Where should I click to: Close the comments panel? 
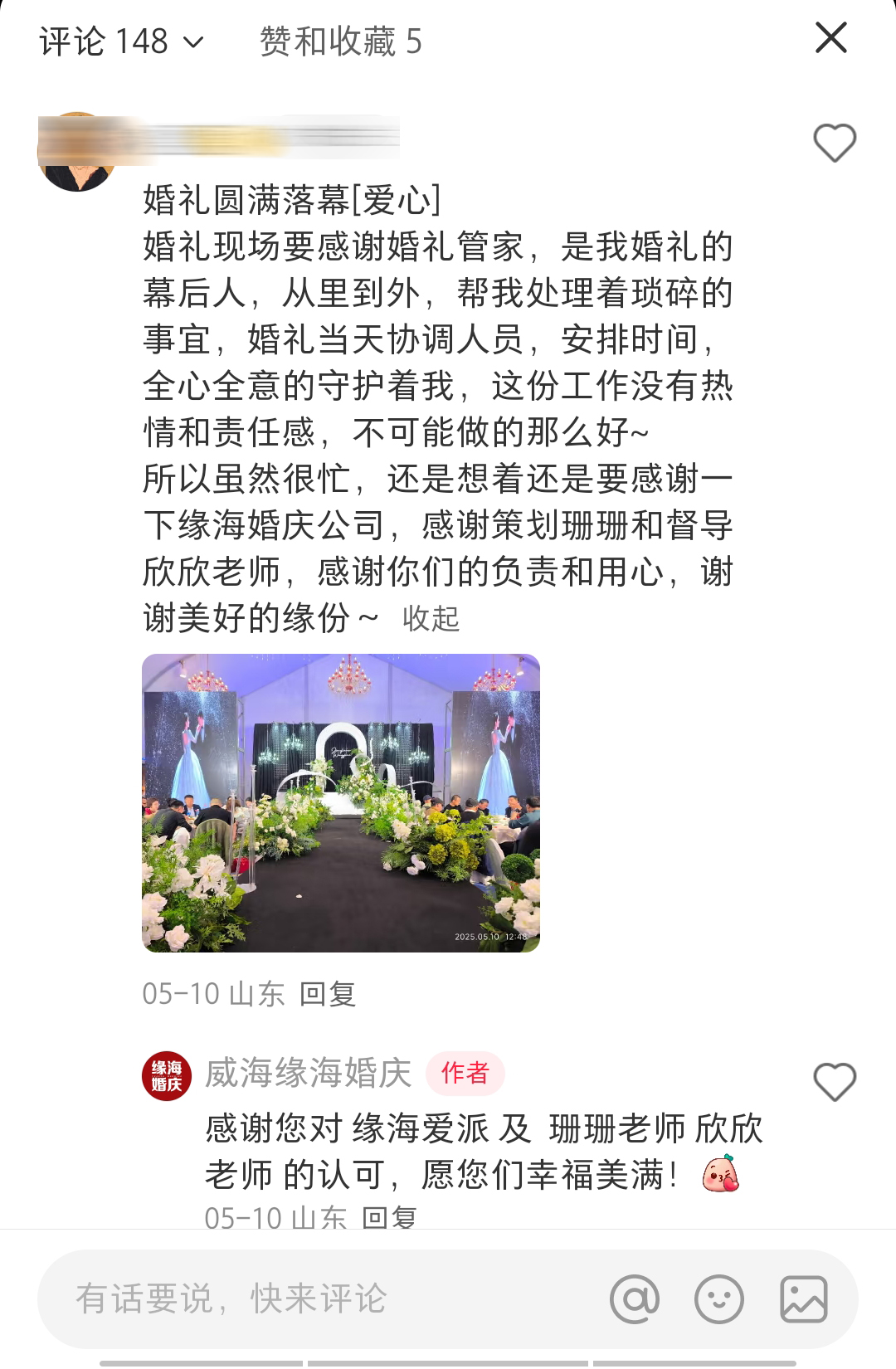(x=831, y=38)
